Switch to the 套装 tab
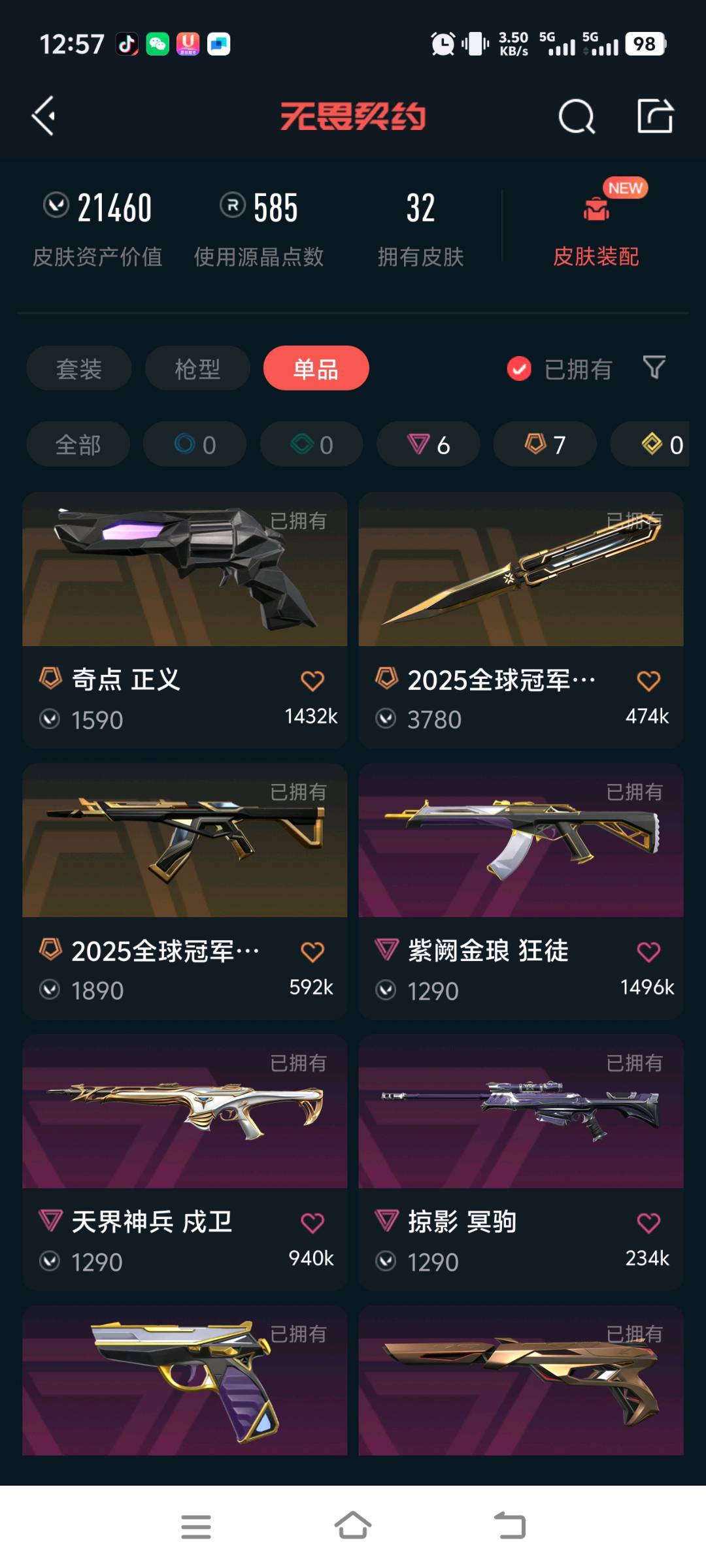706x1568 pixels. pyautogui.click(x=78, y=368)
